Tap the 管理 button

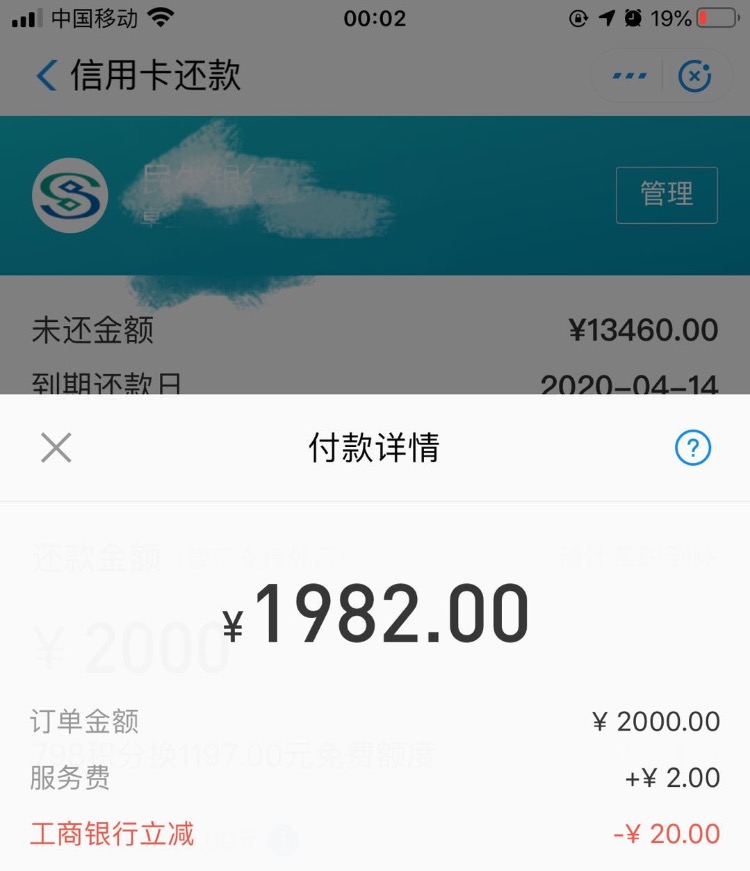667,194
